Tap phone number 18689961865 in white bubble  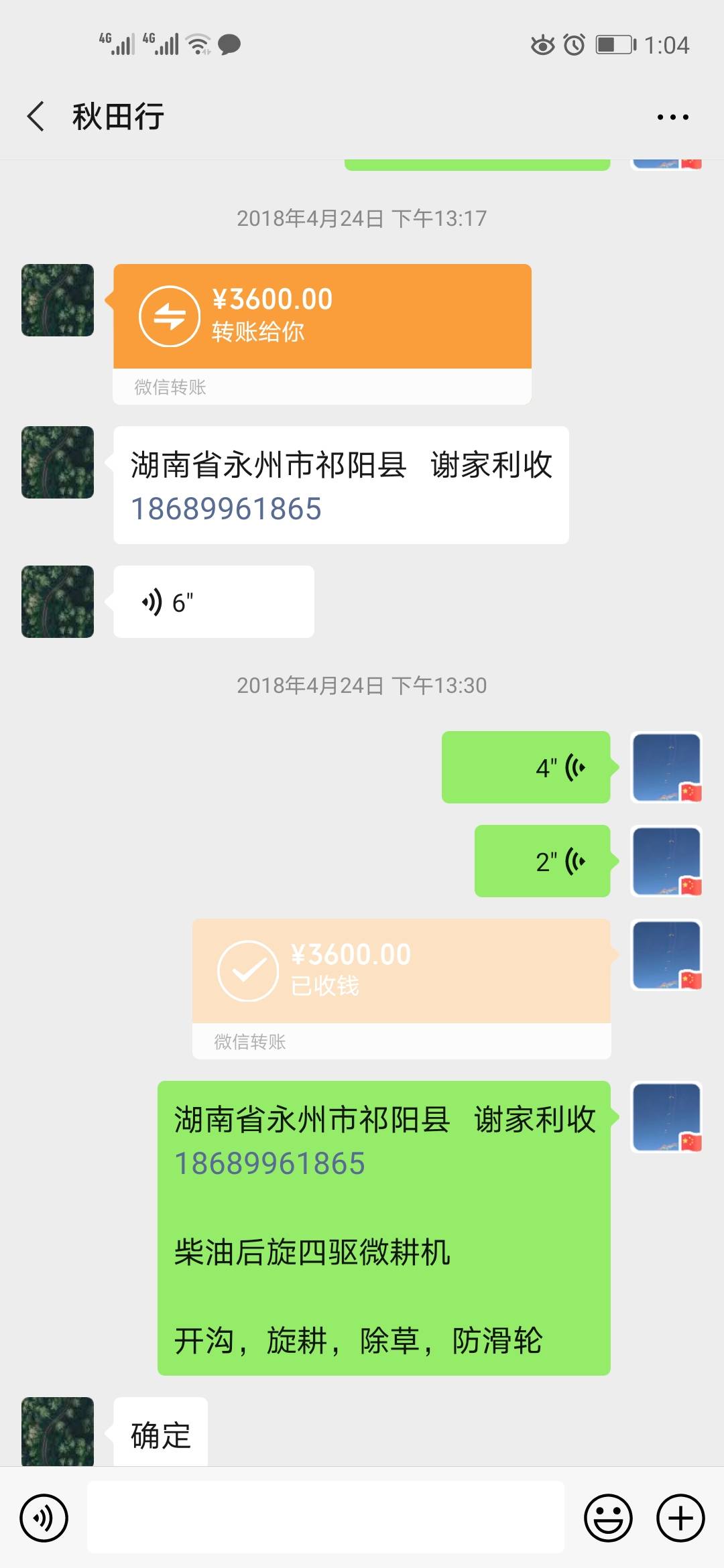click(226, 509)
